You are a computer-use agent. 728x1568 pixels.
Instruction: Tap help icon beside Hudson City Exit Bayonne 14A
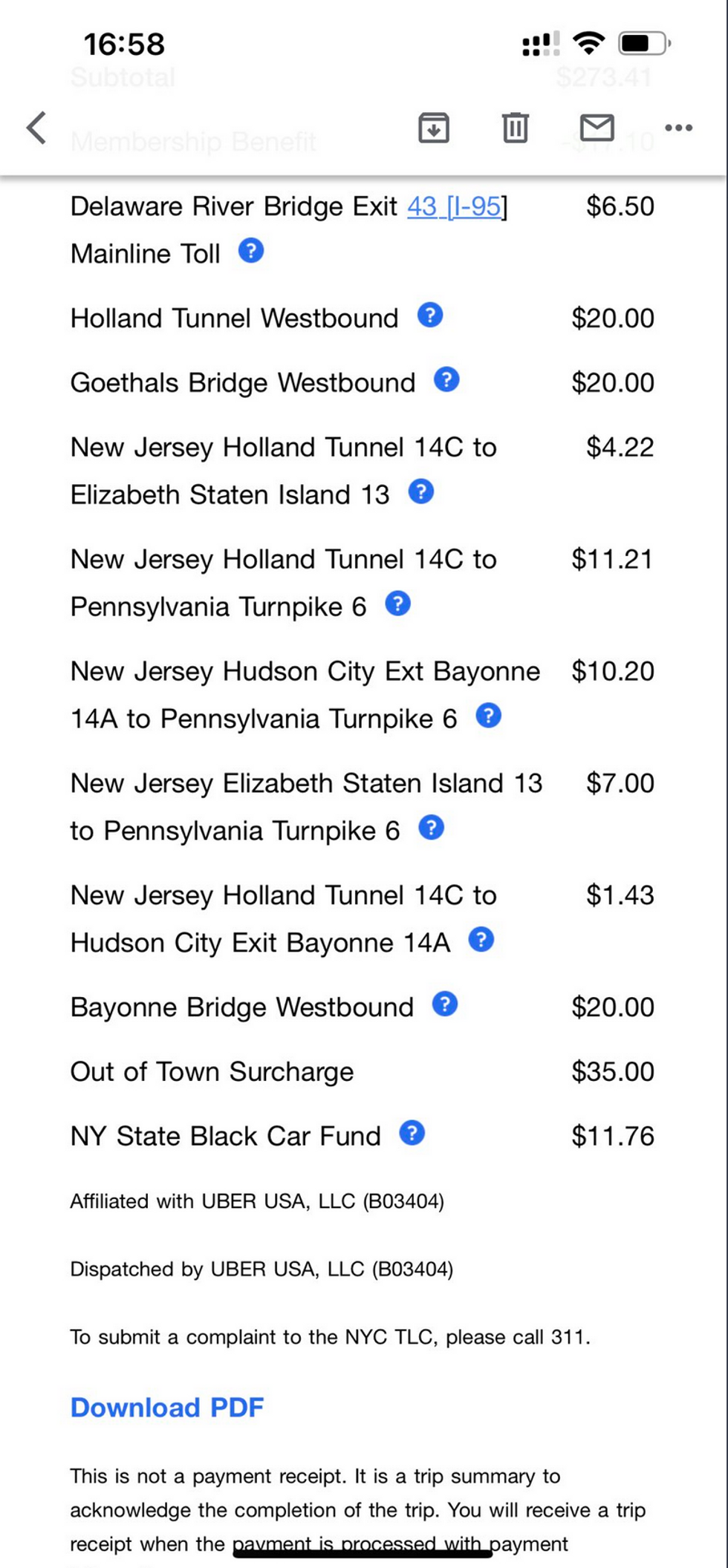point(481,939)
